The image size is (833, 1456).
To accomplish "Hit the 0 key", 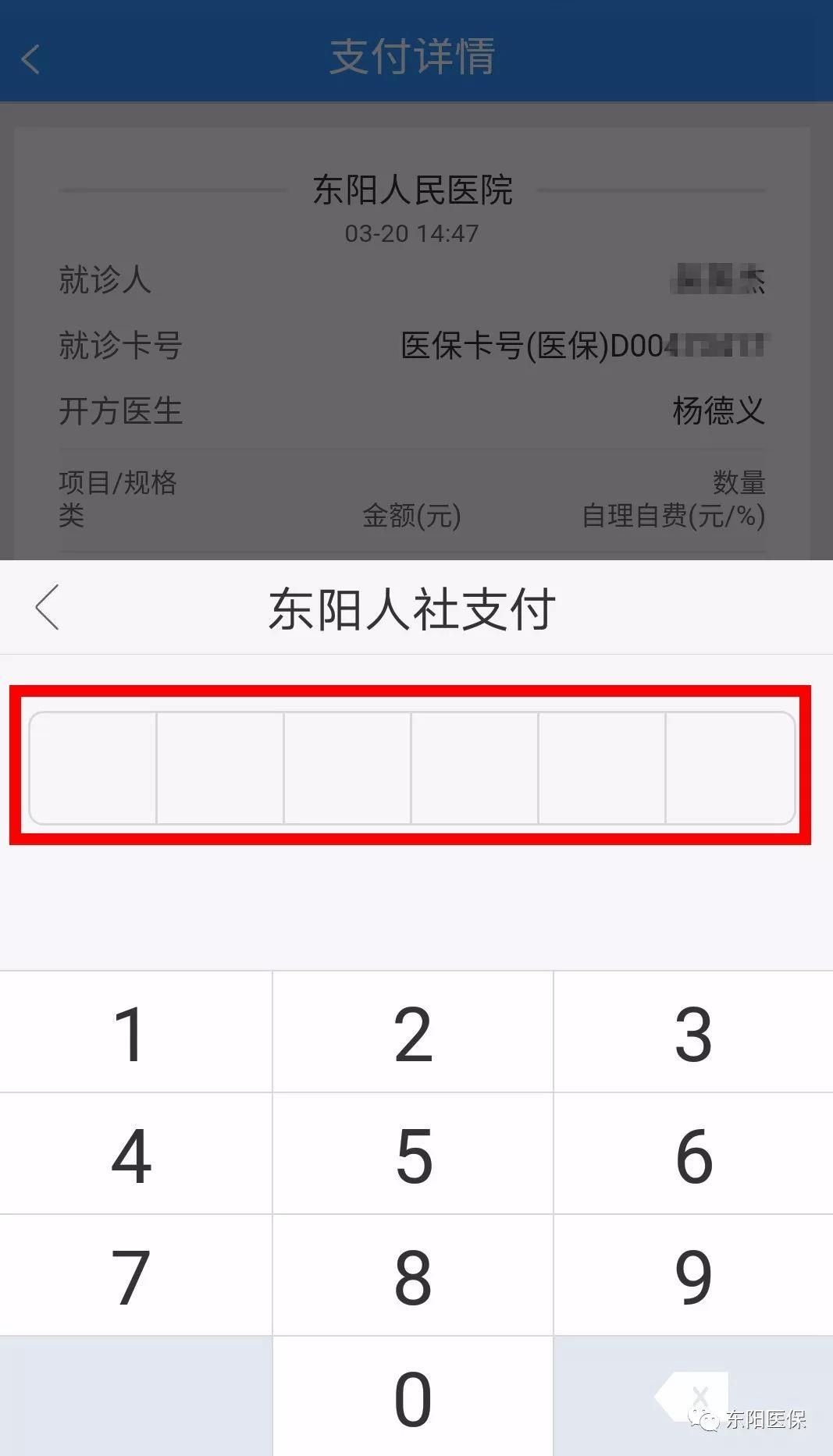I will [x=413, y=1398].
